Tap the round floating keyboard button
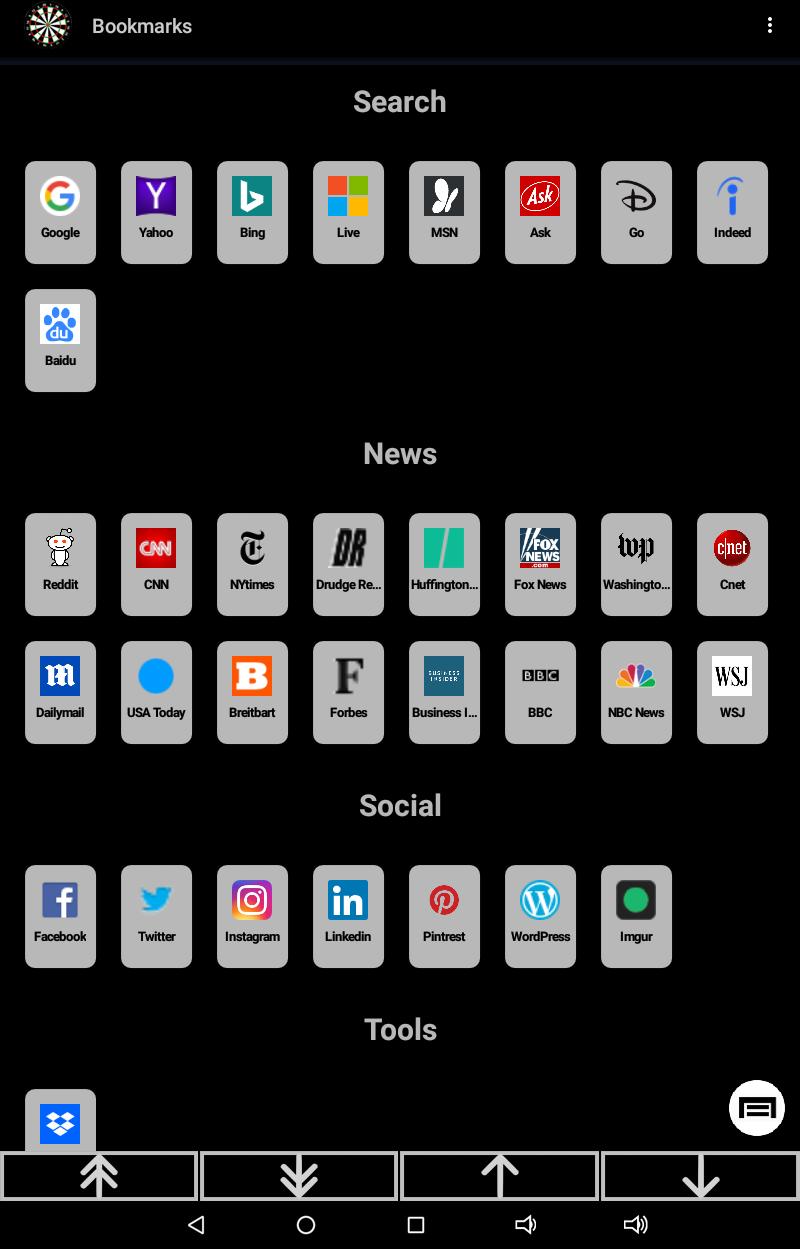 tap(757, 1108)
